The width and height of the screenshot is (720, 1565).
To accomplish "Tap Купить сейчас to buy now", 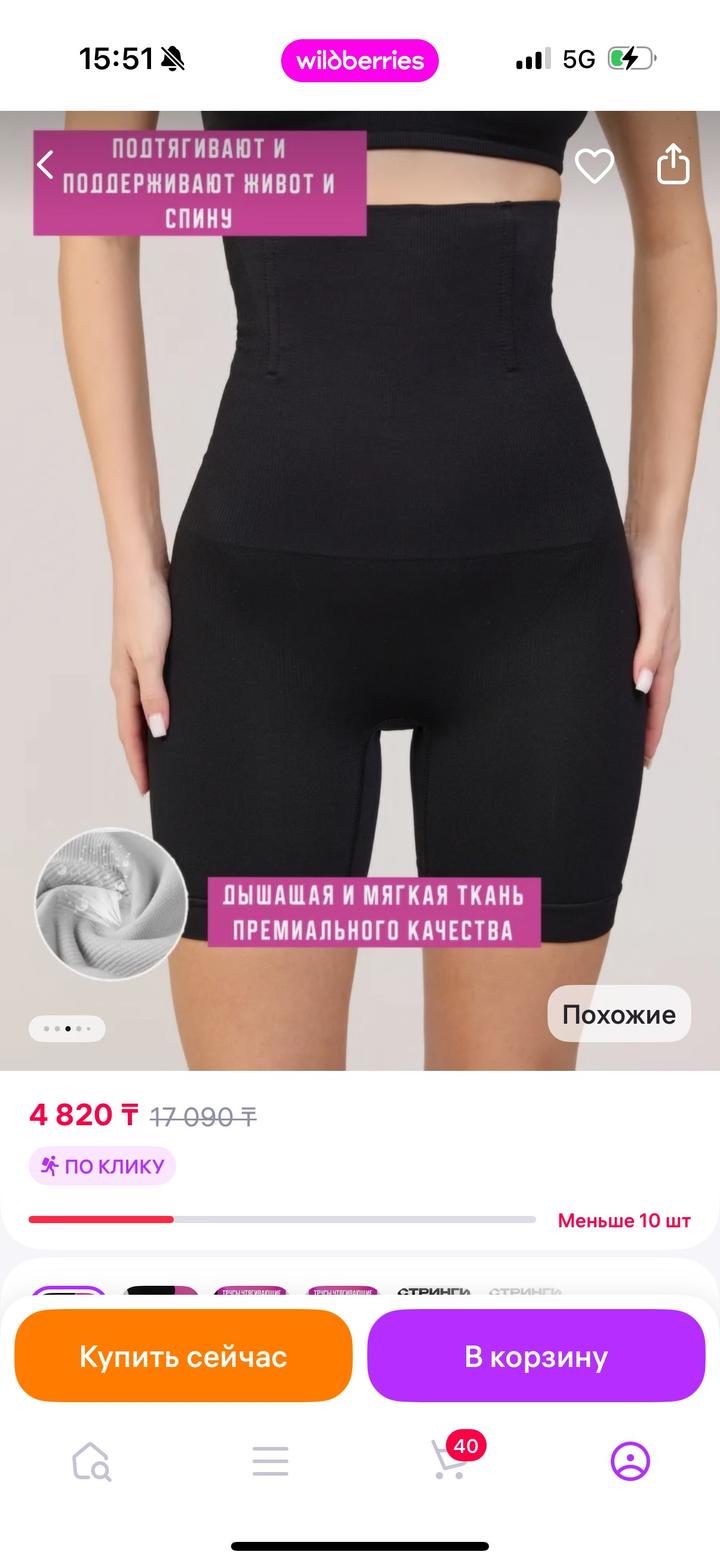I will click(183, 1356).
